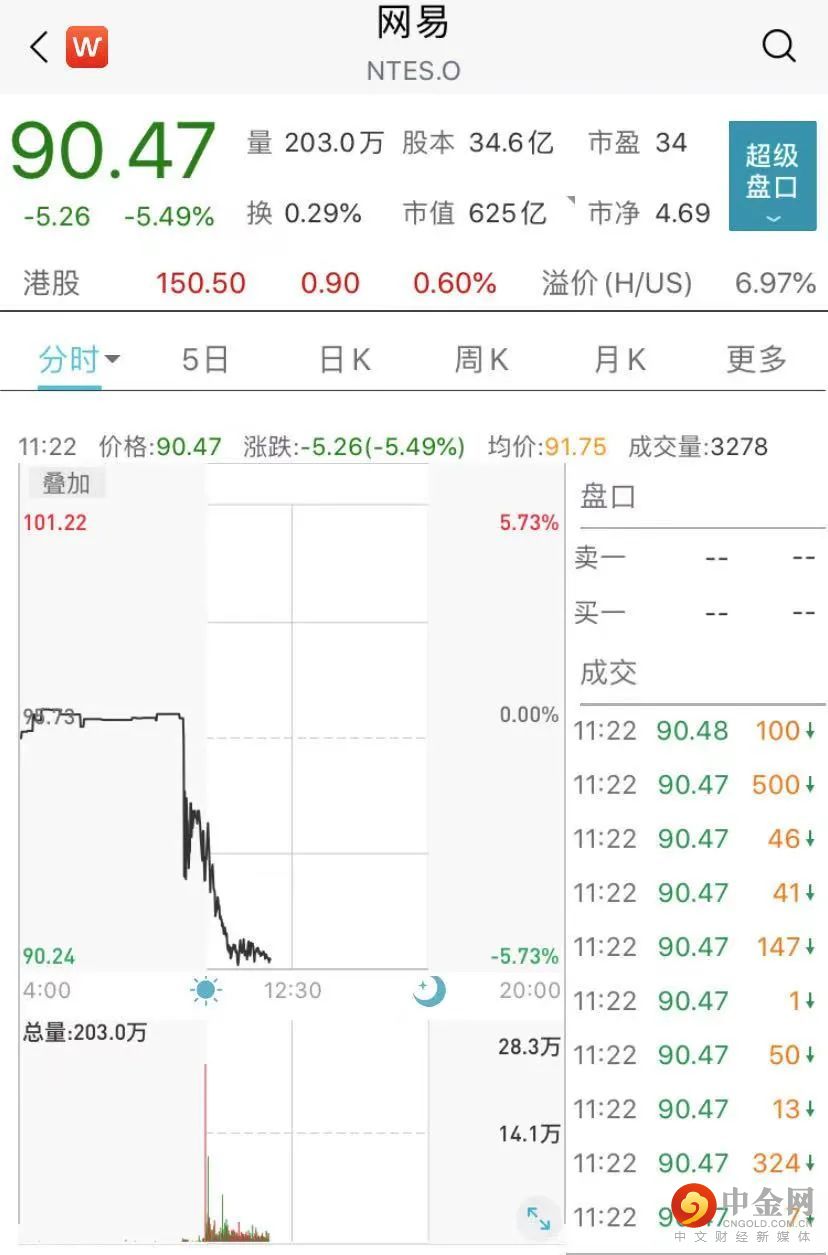Screen dimensions: 828x1255
Task: Go back using the top-left arrow
Action: point(39,47)
